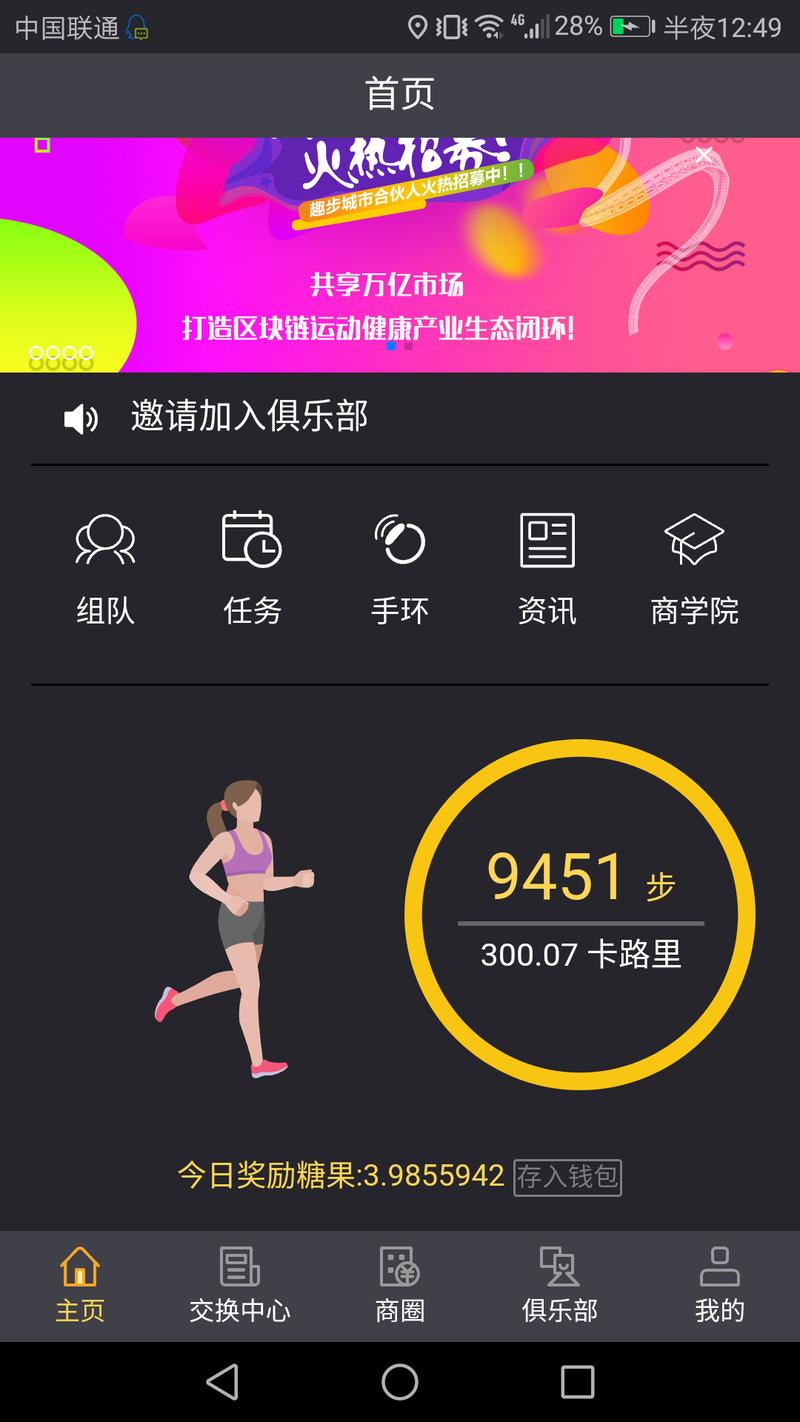800x1422 pixels.
Task: Switch to the 商圈 tab
Action: coord(400,1286)
